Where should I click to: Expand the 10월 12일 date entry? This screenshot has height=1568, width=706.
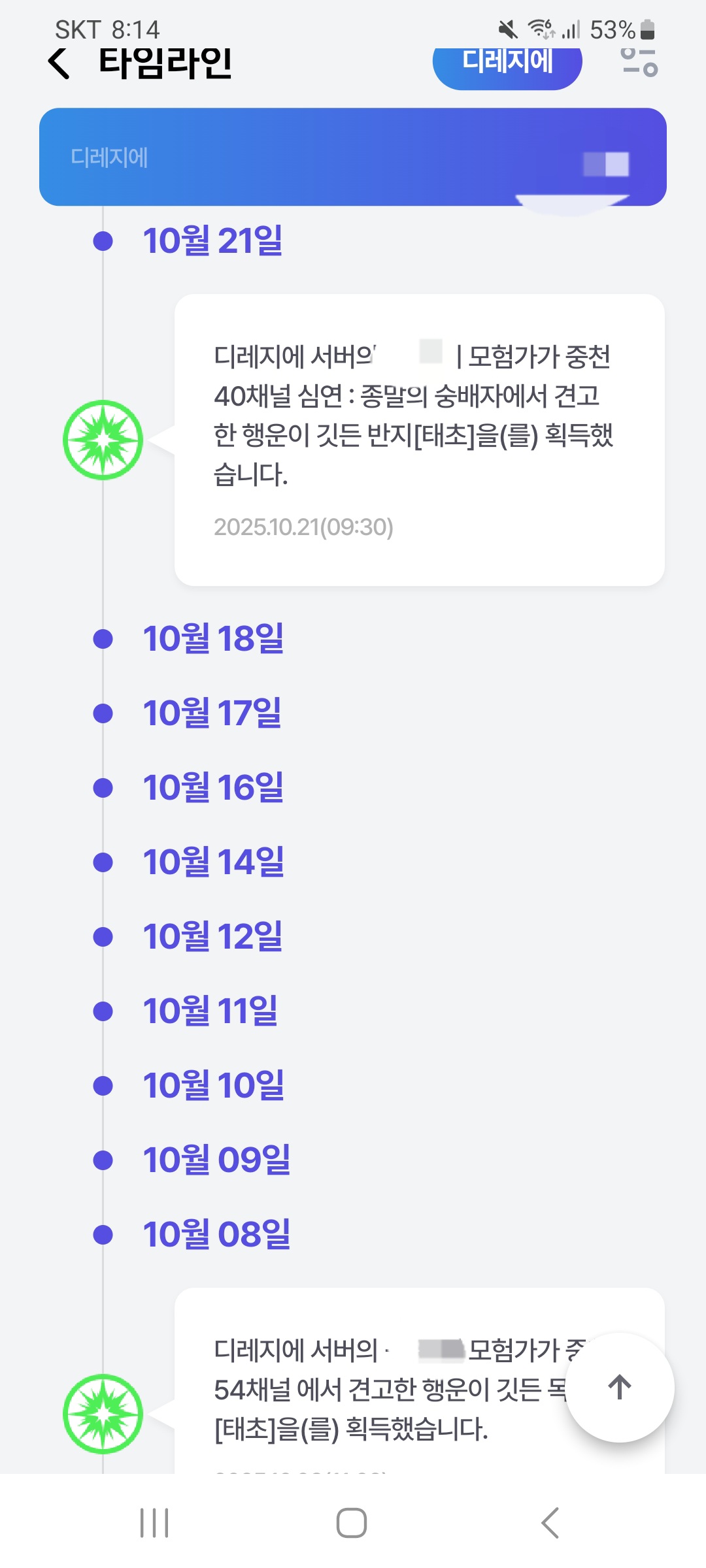pyautogui.click(x=212, y=936)
